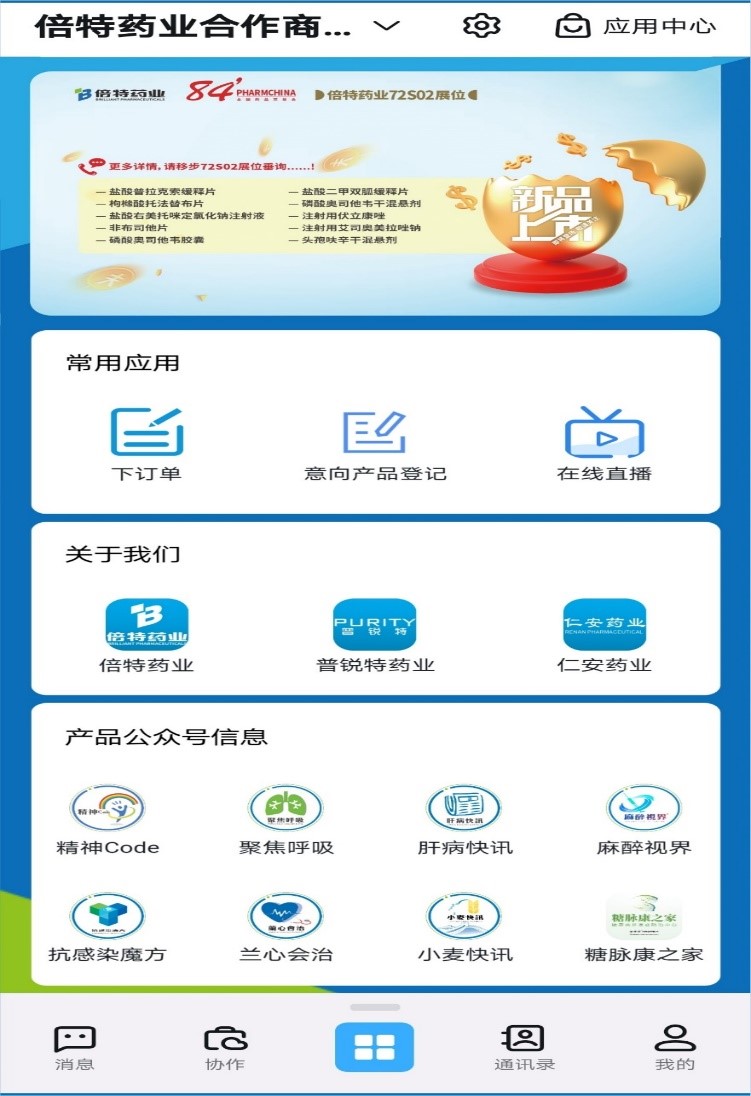
Task: Open 兰心会治 public account
Action: (286, 927)
